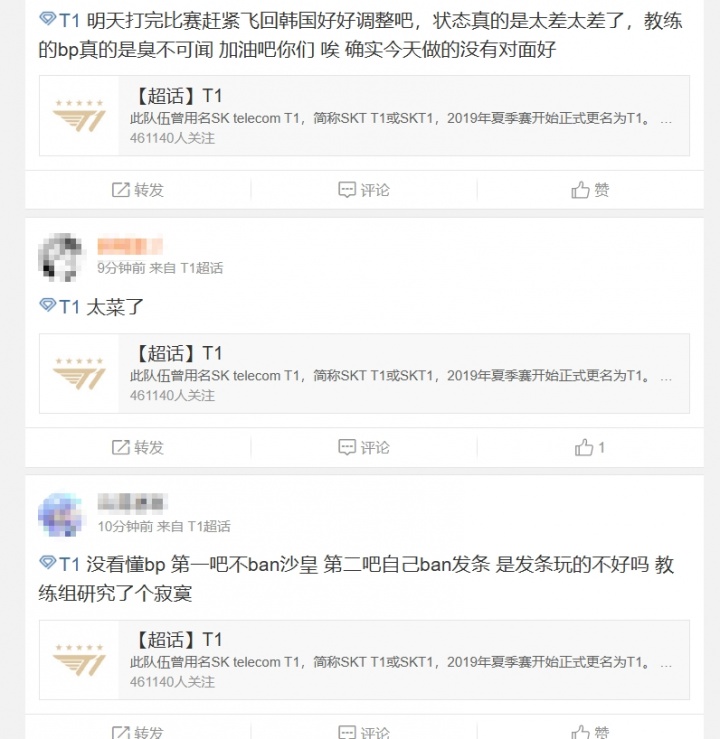The height and width of the screenshot is (739, 720).
Task: Tap T1 topic tag in '没看懂bp' post
Action: (x=60, y=565)
